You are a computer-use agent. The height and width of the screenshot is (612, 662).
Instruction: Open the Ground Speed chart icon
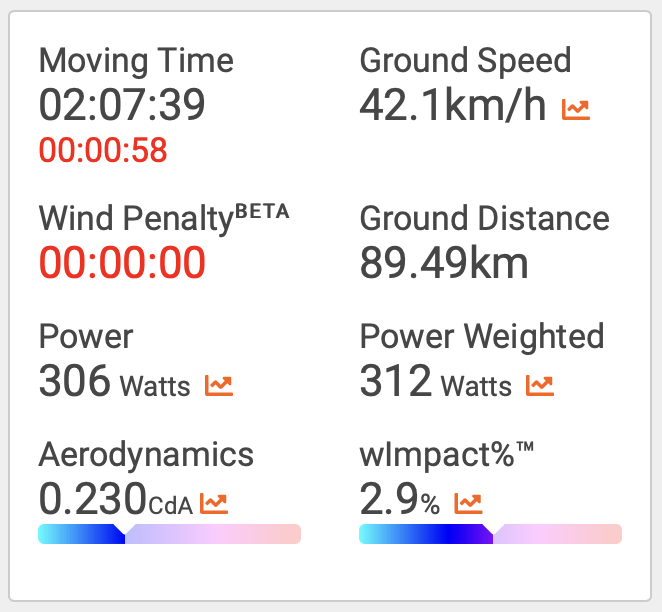click(x=576, y=109)
